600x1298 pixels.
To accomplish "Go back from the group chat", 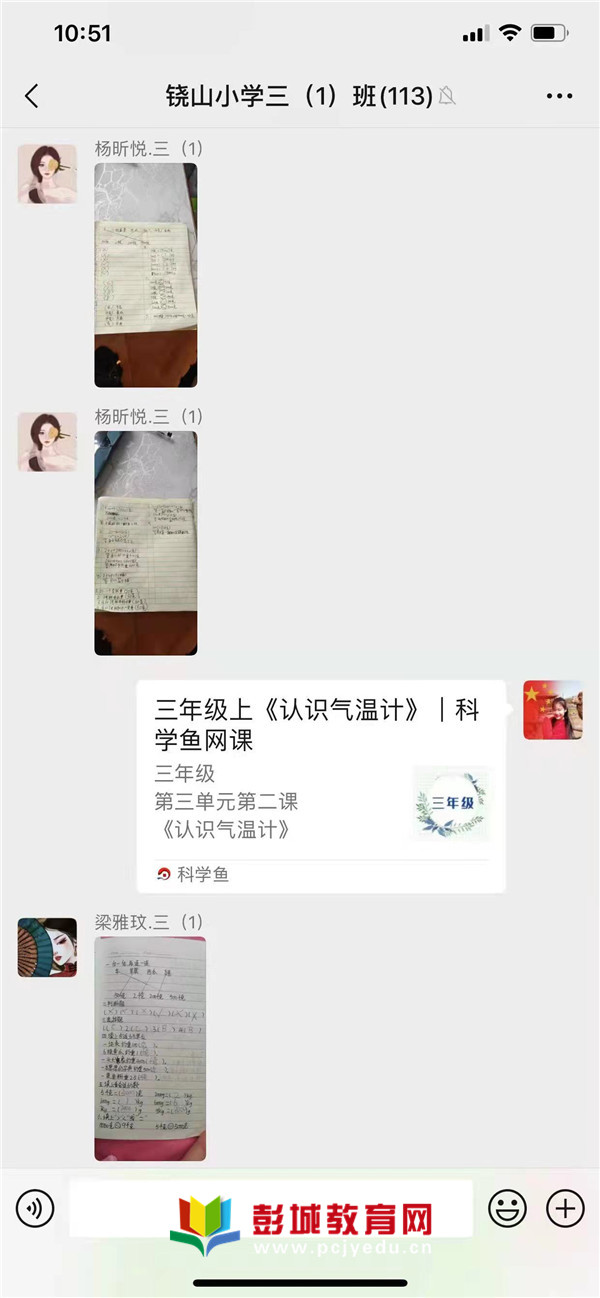I will [32, 96].
